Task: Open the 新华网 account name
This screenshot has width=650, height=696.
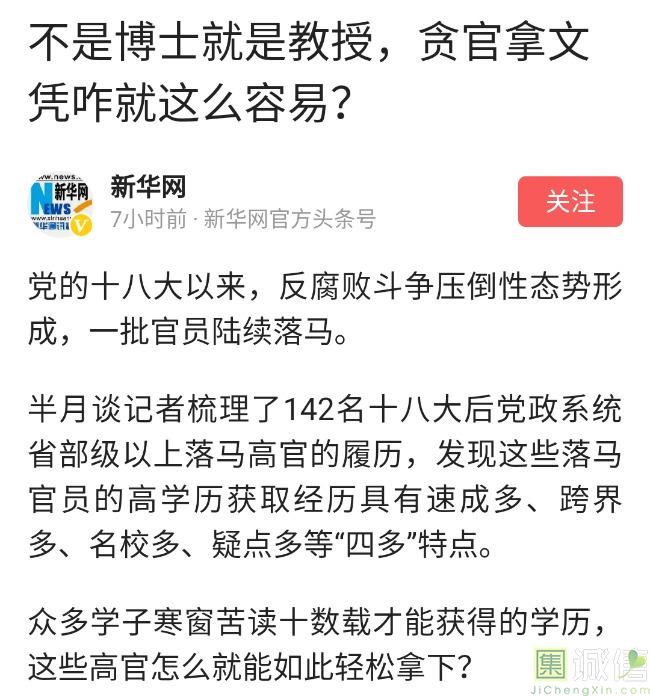Action: pos(148,187)
